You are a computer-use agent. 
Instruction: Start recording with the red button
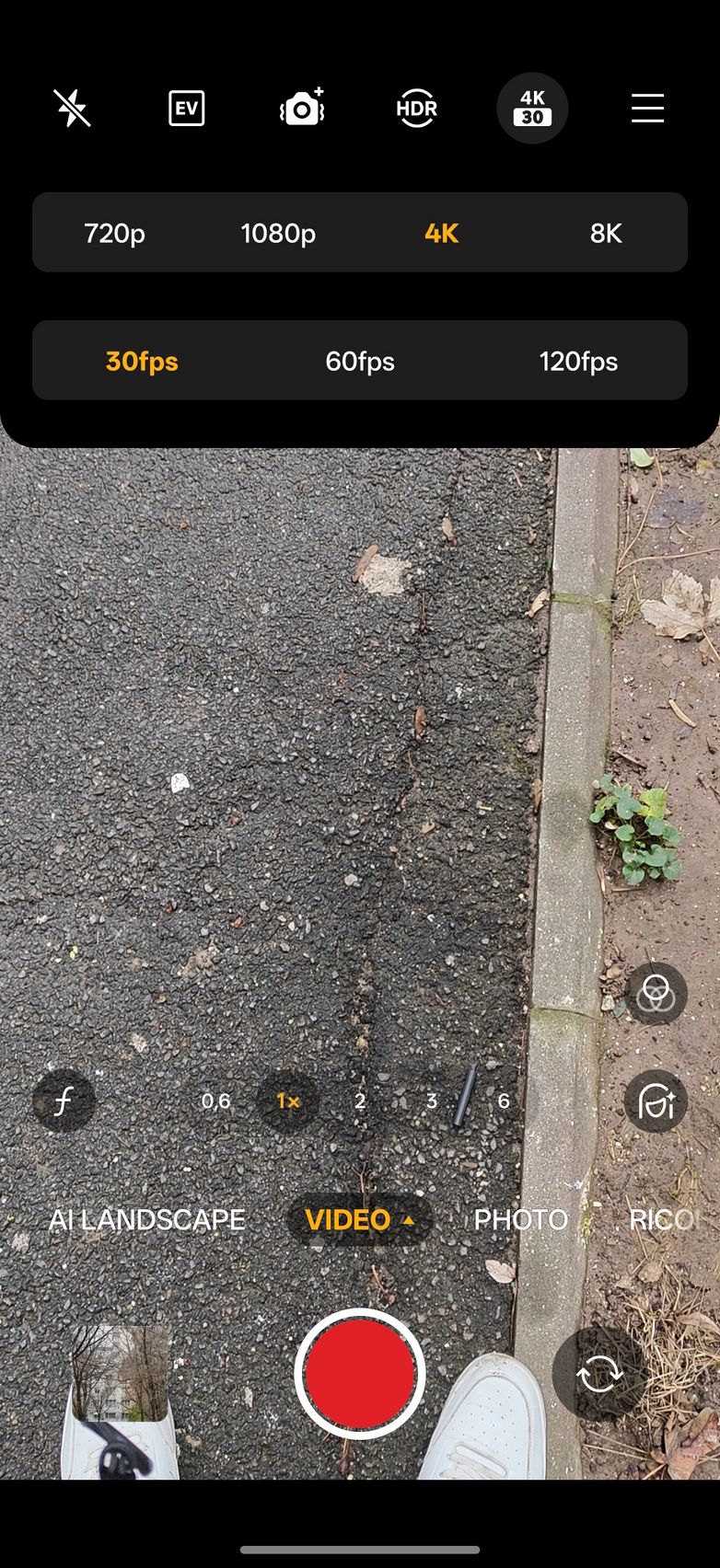[360, 1374]
